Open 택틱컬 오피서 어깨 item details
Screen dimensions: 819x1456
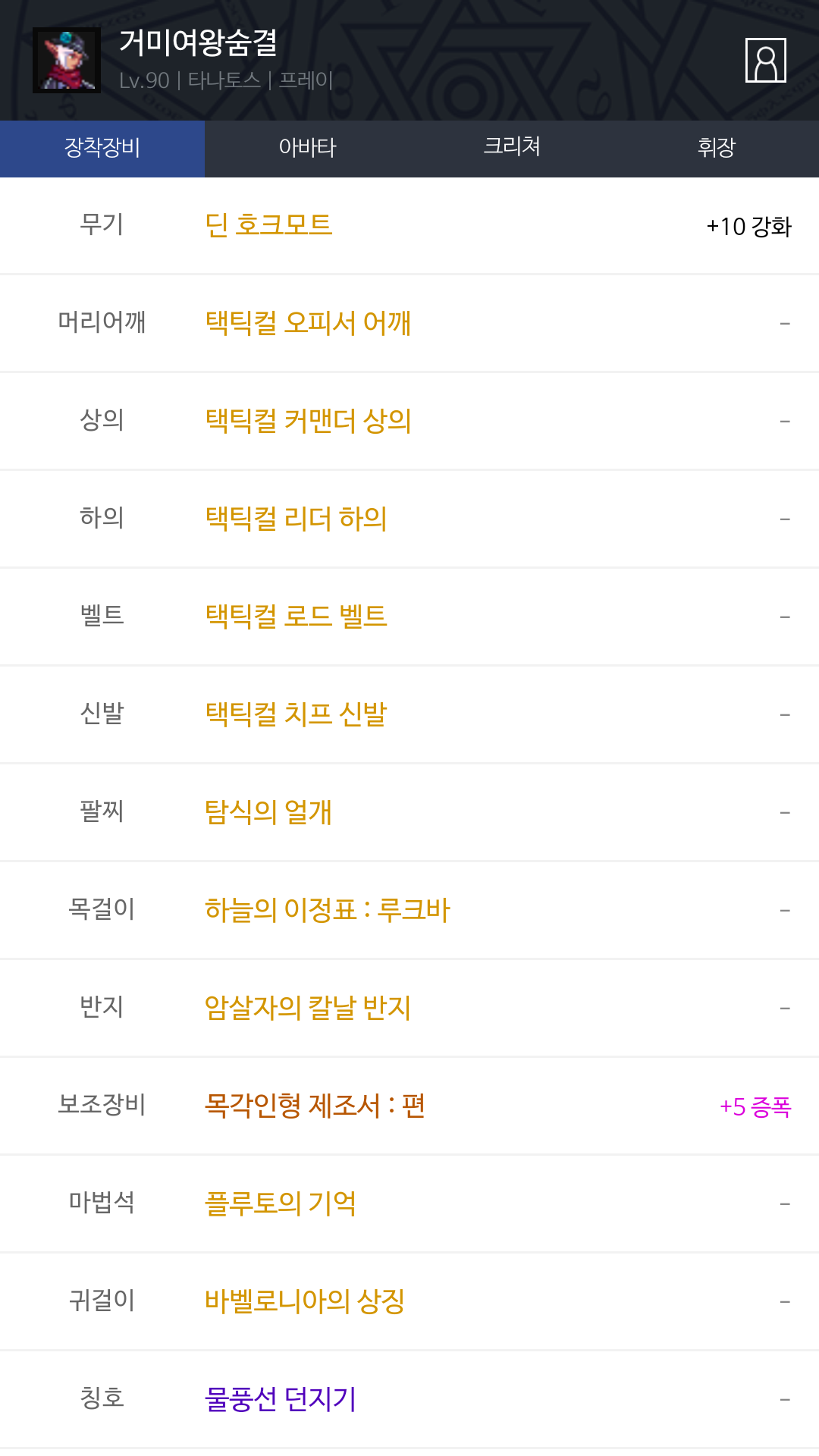click(308, 323)
